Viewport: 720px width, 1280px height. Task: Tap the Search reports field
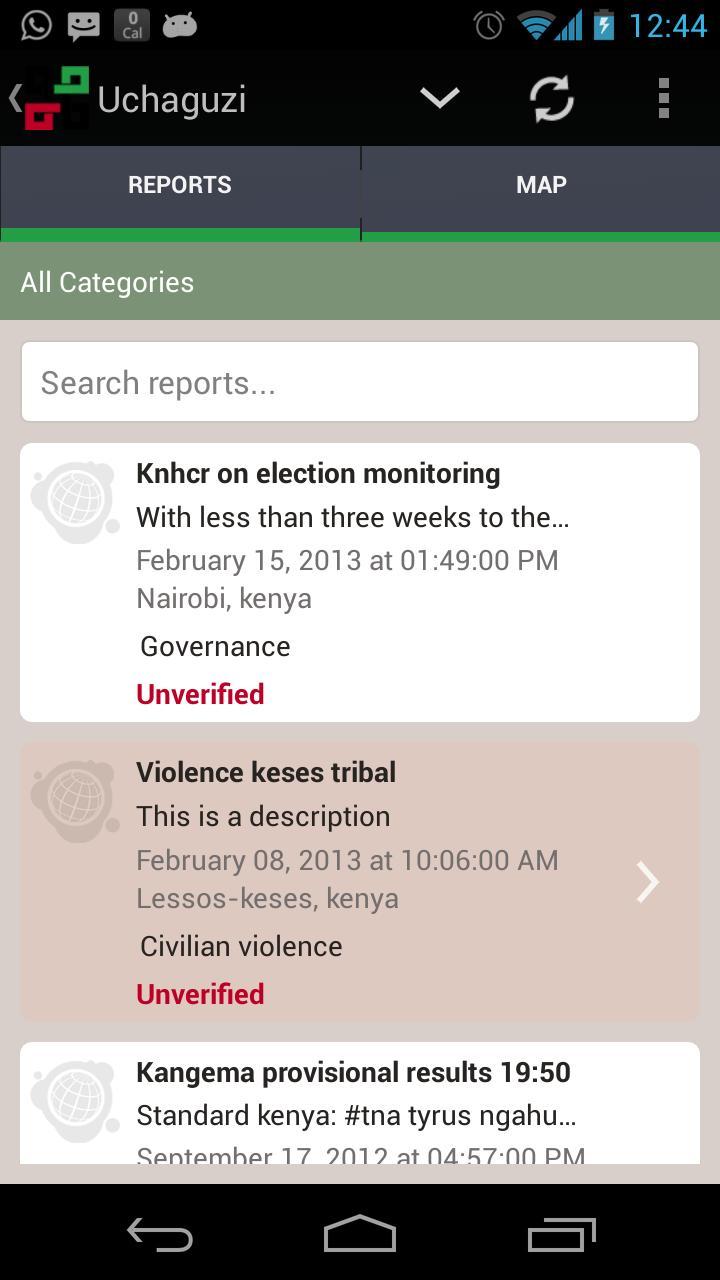(x=360, y=382)
